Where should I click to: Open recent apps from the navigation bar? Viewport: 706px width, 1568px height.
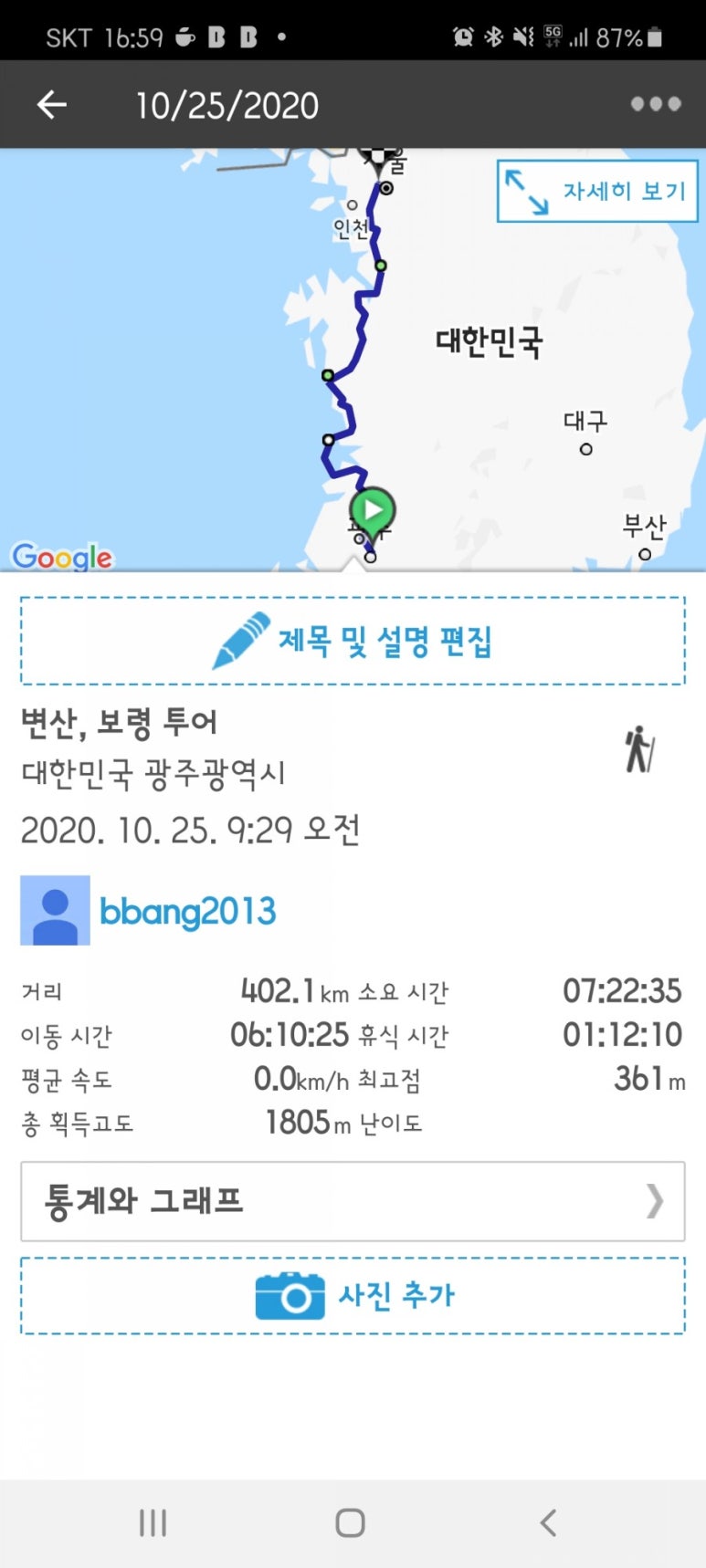coord(153,1522)
